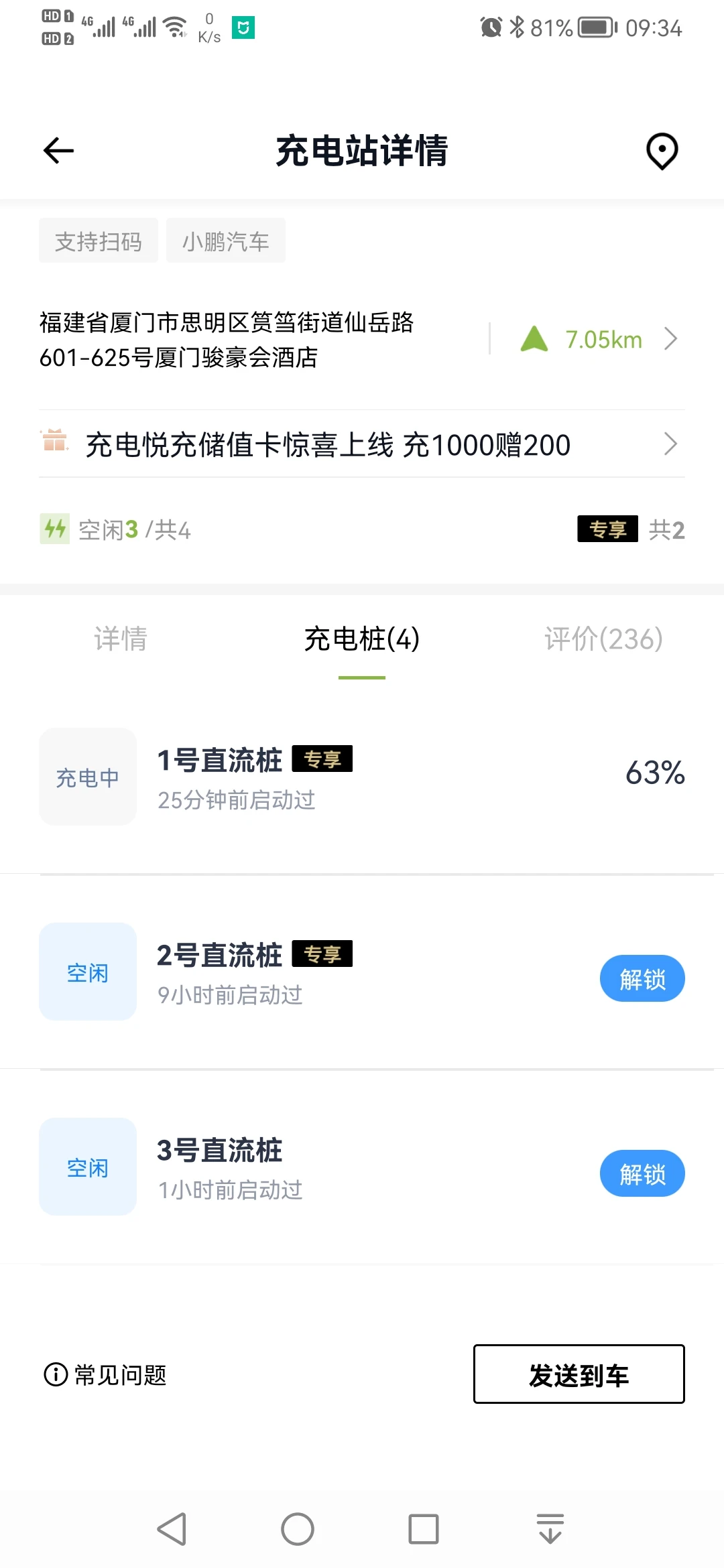Viewport: 724px width, 1568px height.
Task: View the 评价(236) reviews tab
Action: pos(603,639)
